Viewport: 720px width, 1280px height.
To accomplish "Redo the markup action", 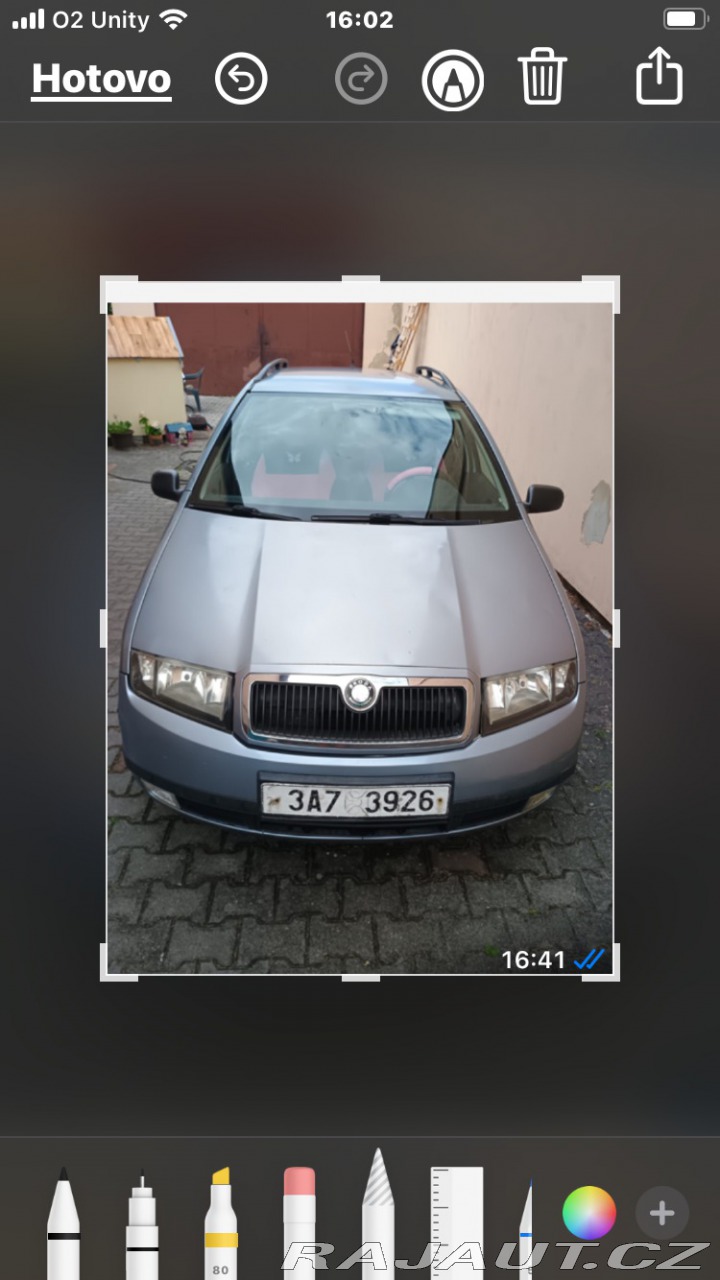I will tap(361, 80).
